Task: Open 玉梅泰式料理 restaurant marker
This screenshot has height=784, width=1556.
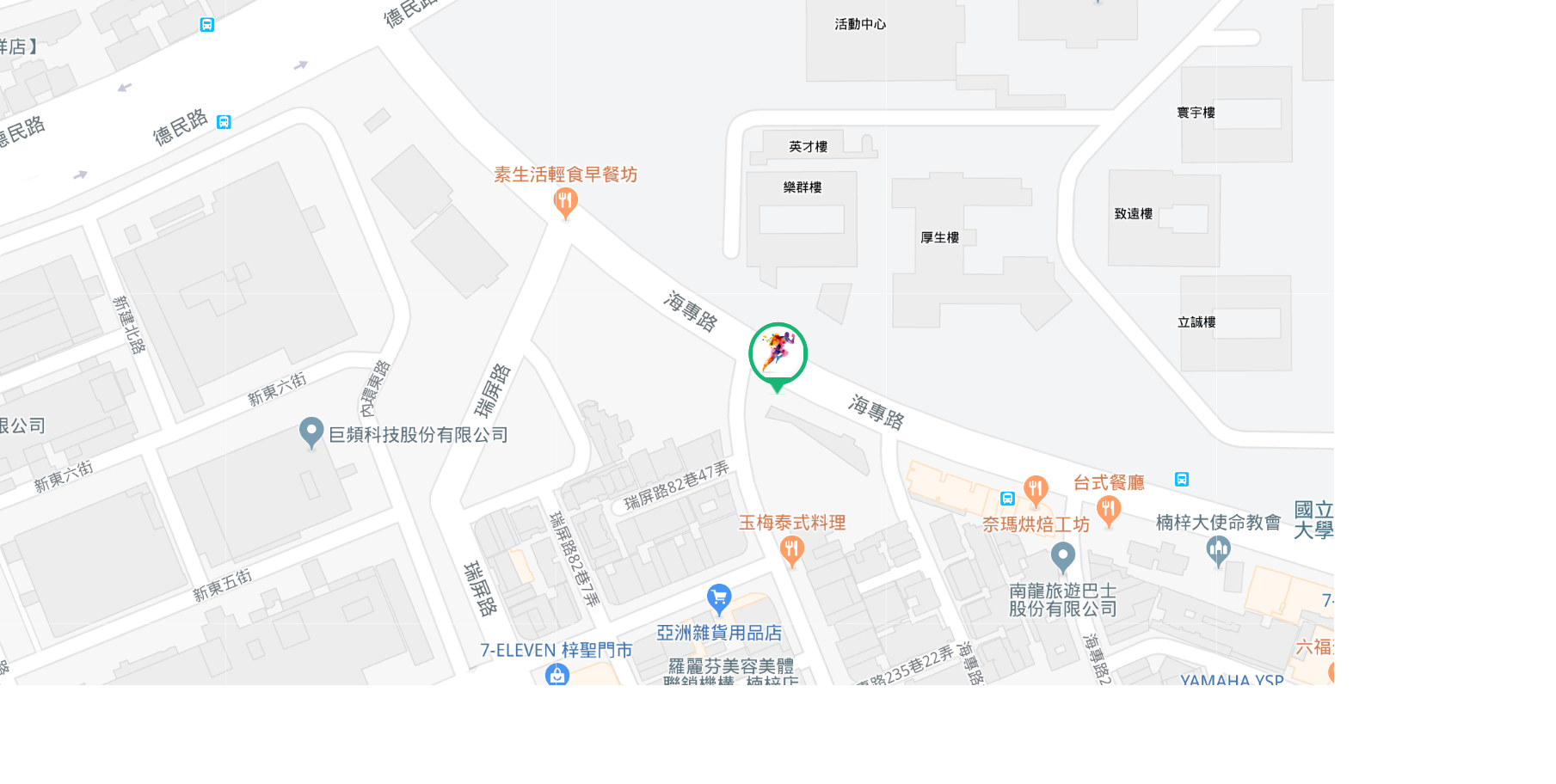Action: coord(791,548)
